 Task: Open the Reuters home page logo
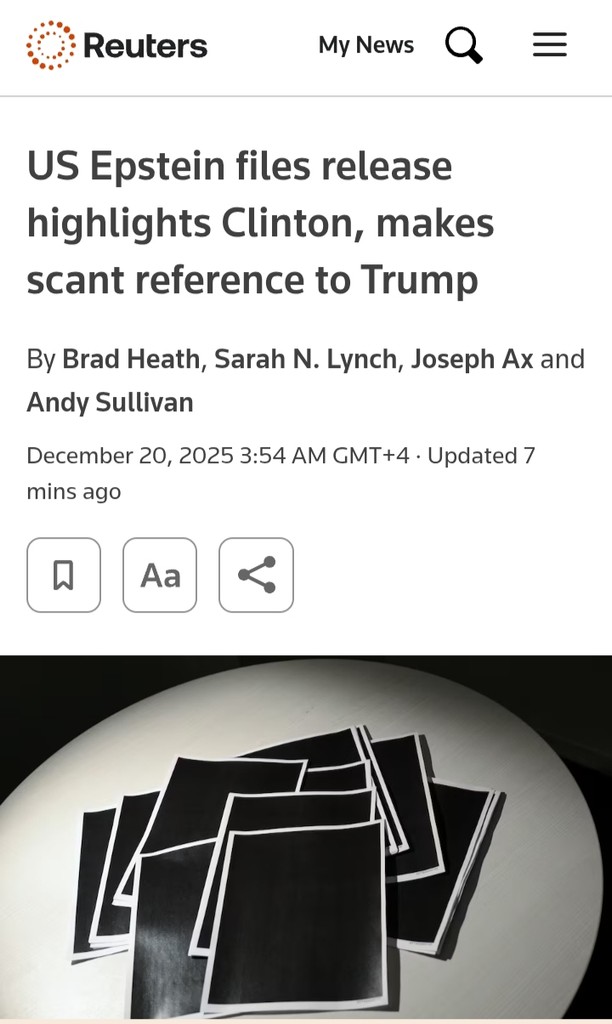click(x=117, y=45)
